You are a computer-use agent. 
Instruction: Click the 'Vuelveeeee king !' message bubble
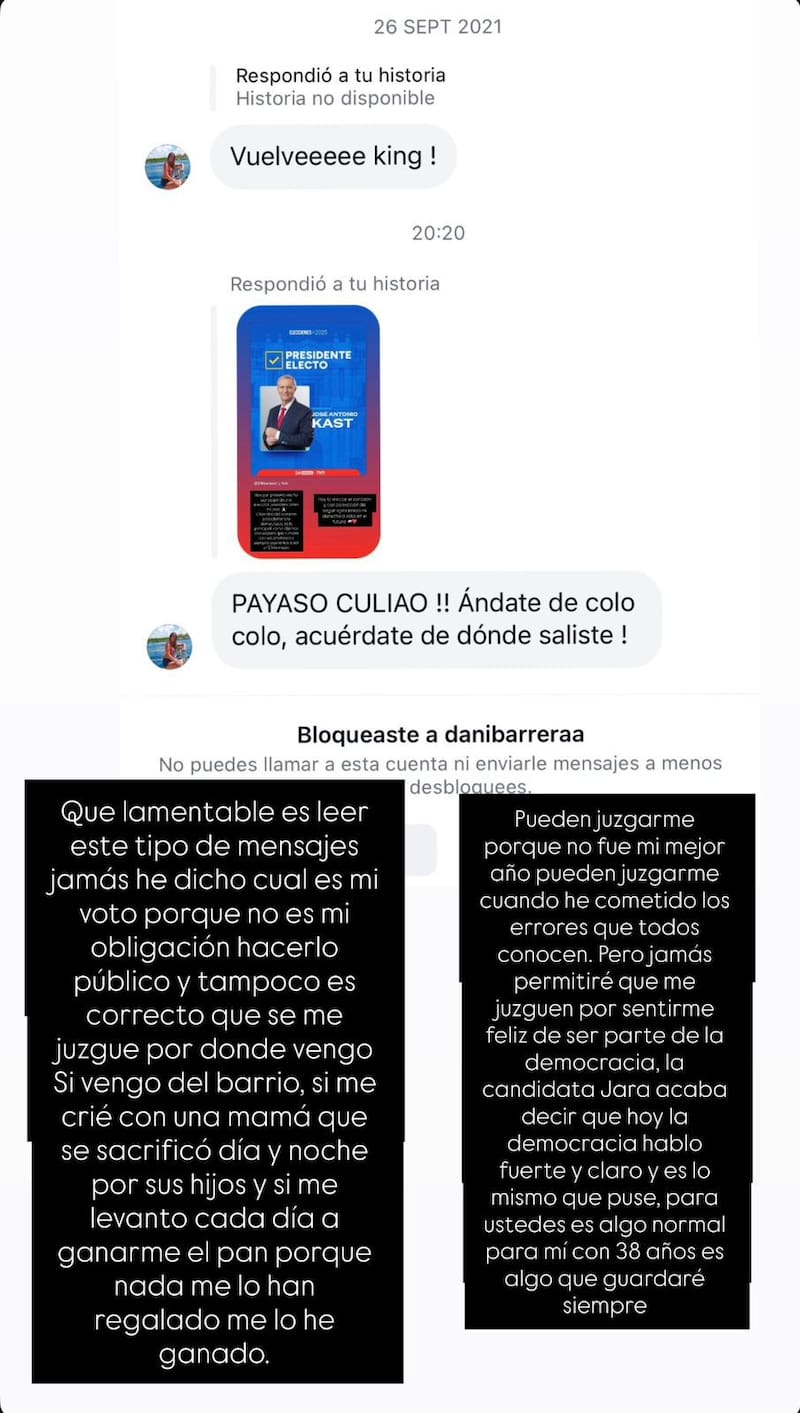pyautogui.click(x=333, y=156)
